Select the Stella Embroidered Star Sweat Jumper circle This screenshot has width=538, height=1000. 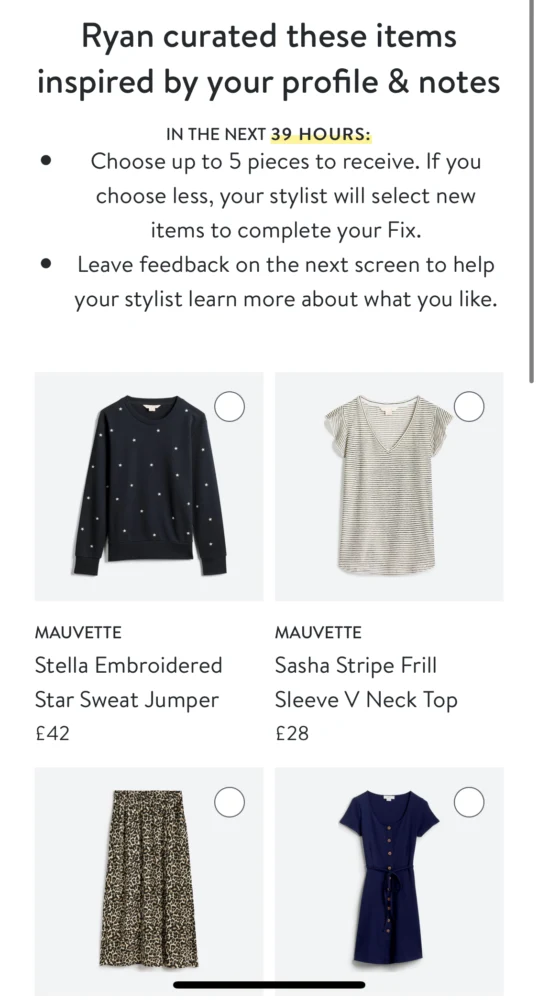229,407
